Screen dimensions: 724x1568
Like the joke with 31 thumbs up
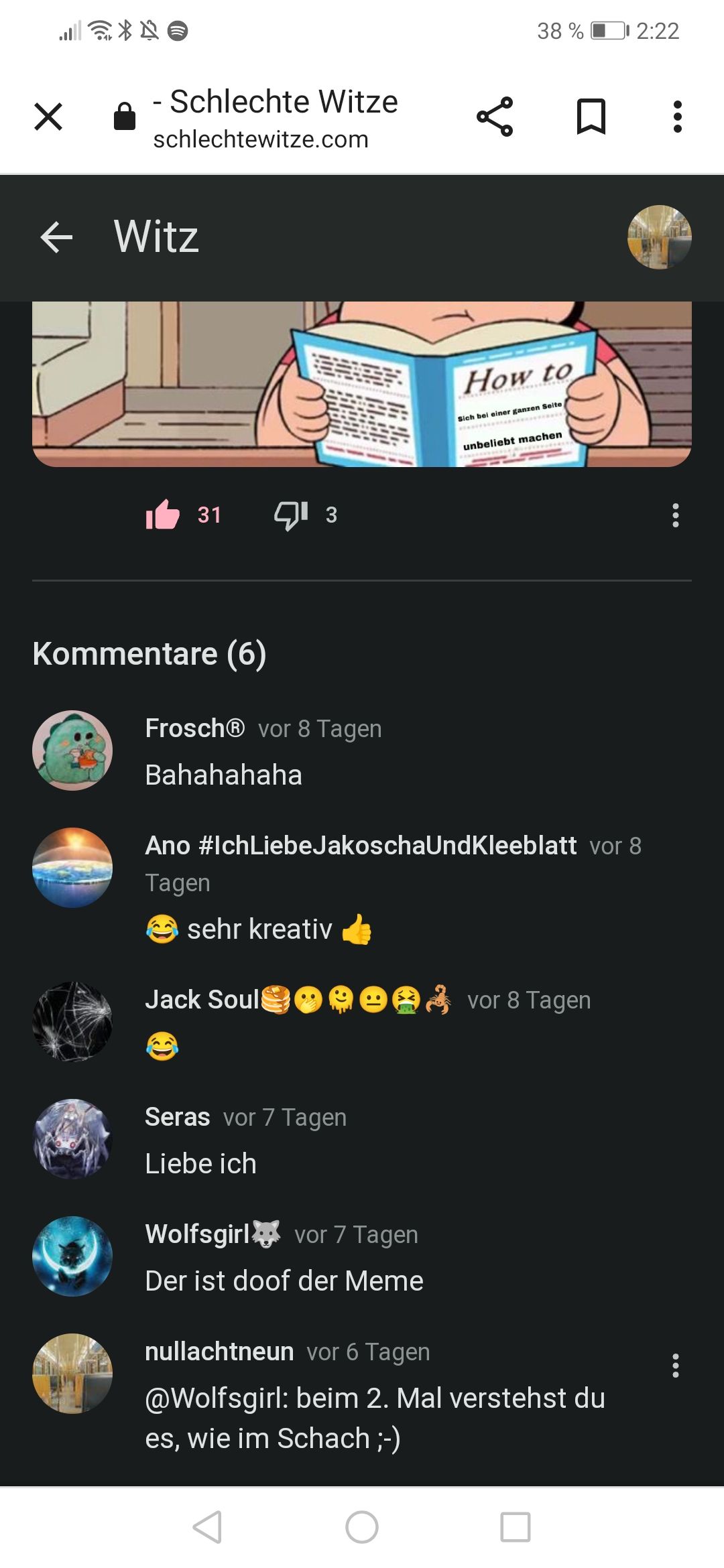point(163,515)
